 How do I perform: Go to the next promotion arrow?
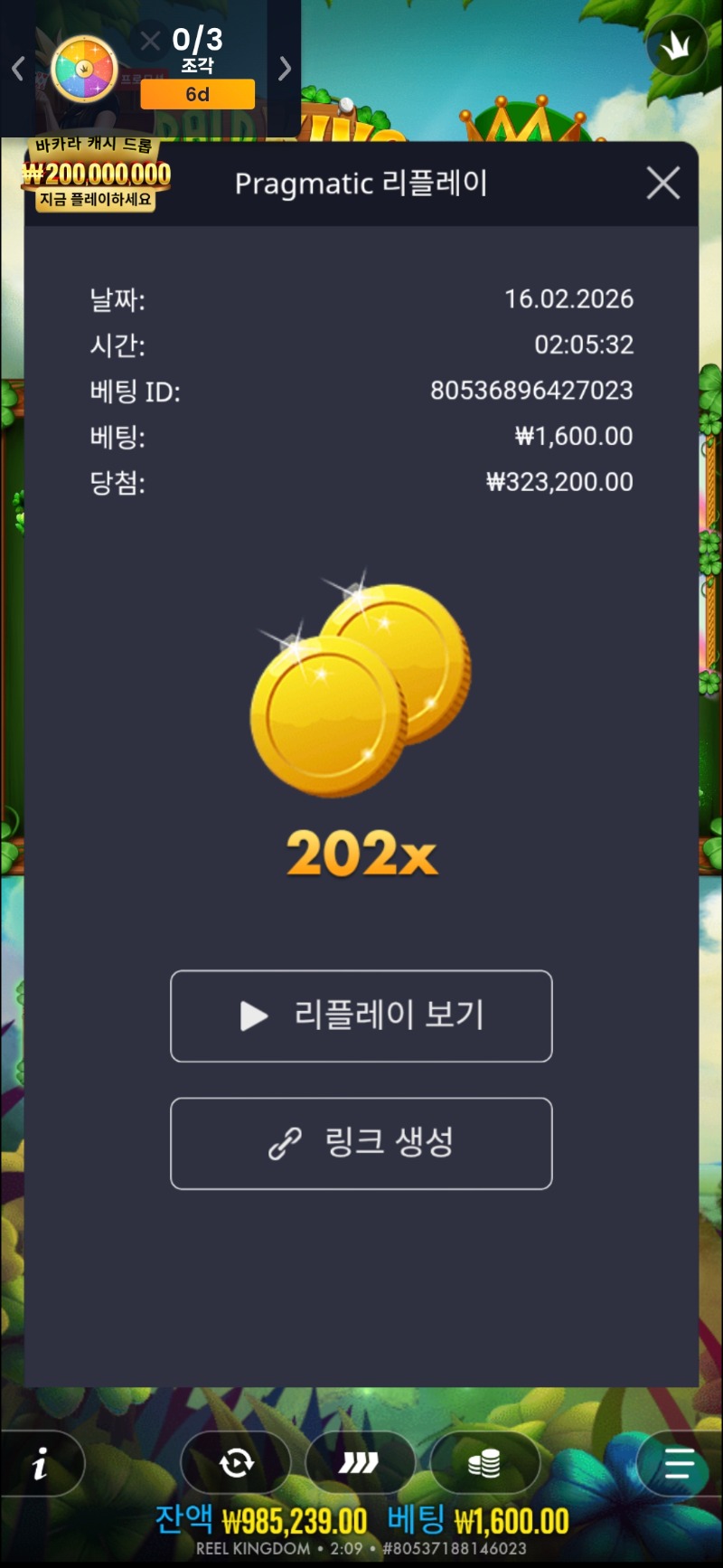[x=285, y=69]
